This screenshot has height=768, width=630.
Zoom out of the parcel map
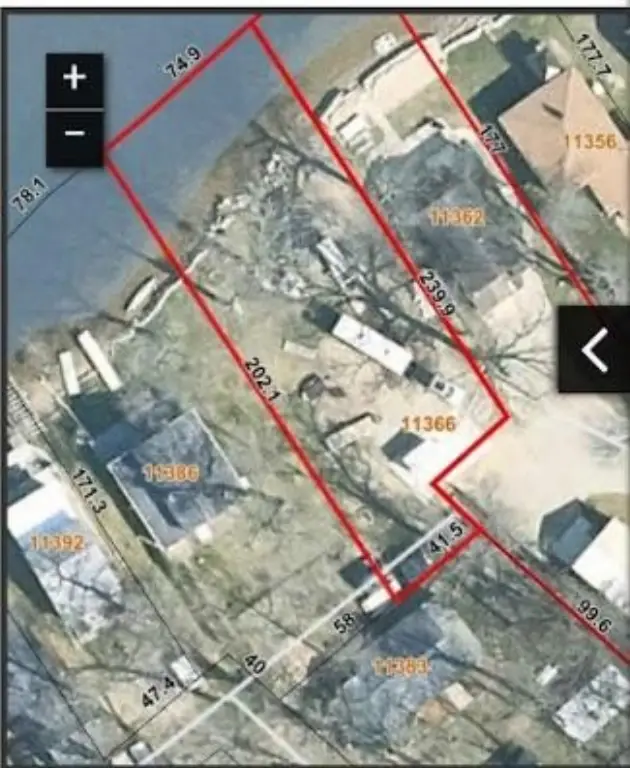[x=75, y=134]
